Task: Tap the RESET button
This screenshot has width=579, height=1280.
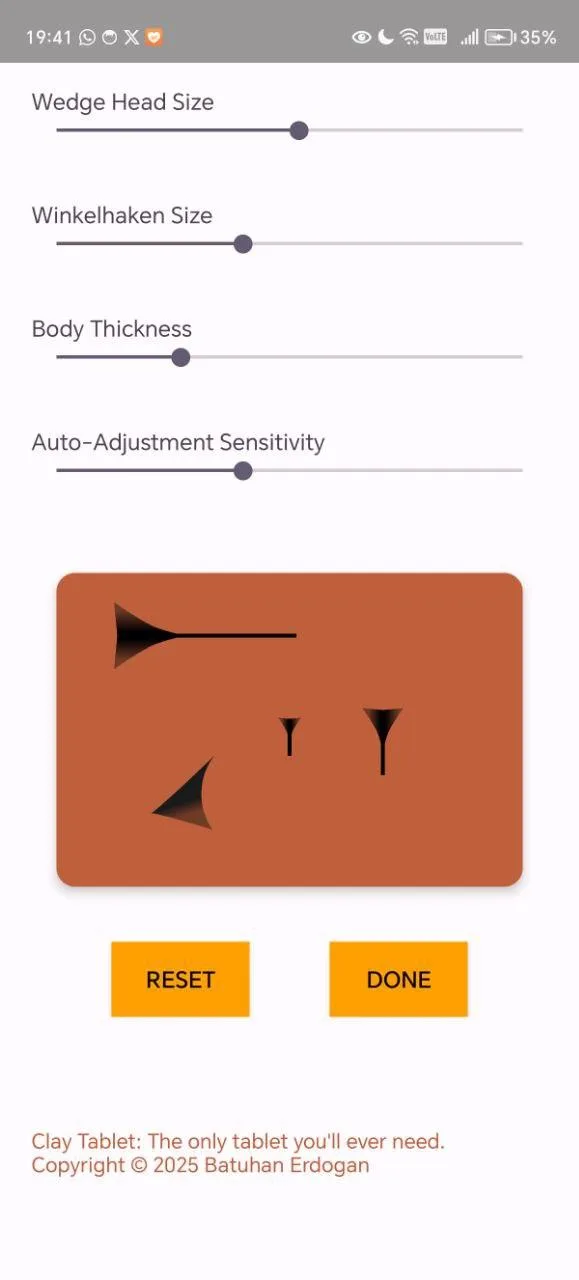Action: tap(180, 979)
